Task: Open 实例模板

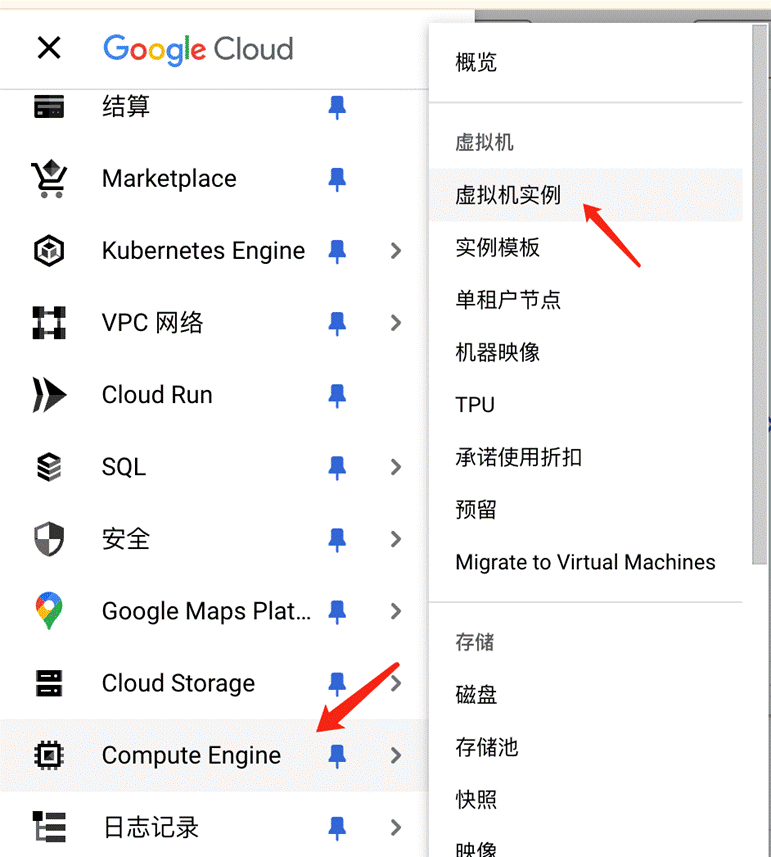Action: tap(498, 247)
